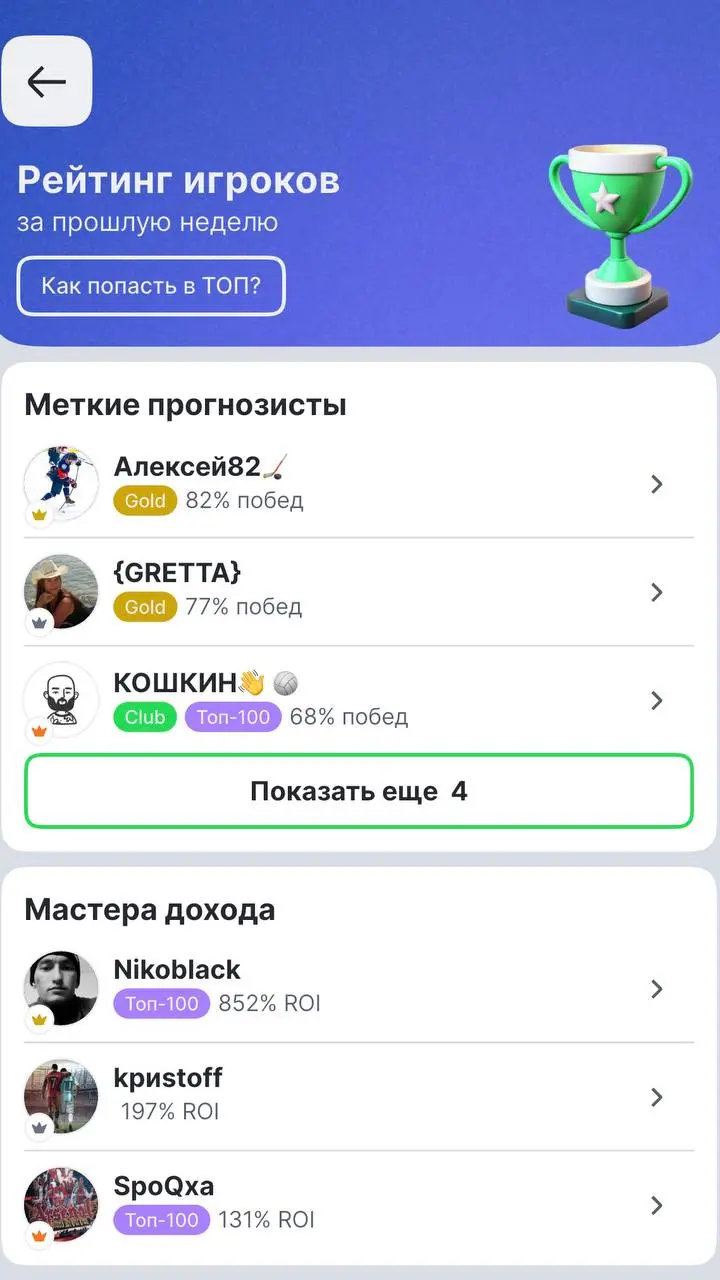Tap the Топ-100 badge next to SpoQxa
This screenshot has width=720, height=1280.
point(161,1220)
